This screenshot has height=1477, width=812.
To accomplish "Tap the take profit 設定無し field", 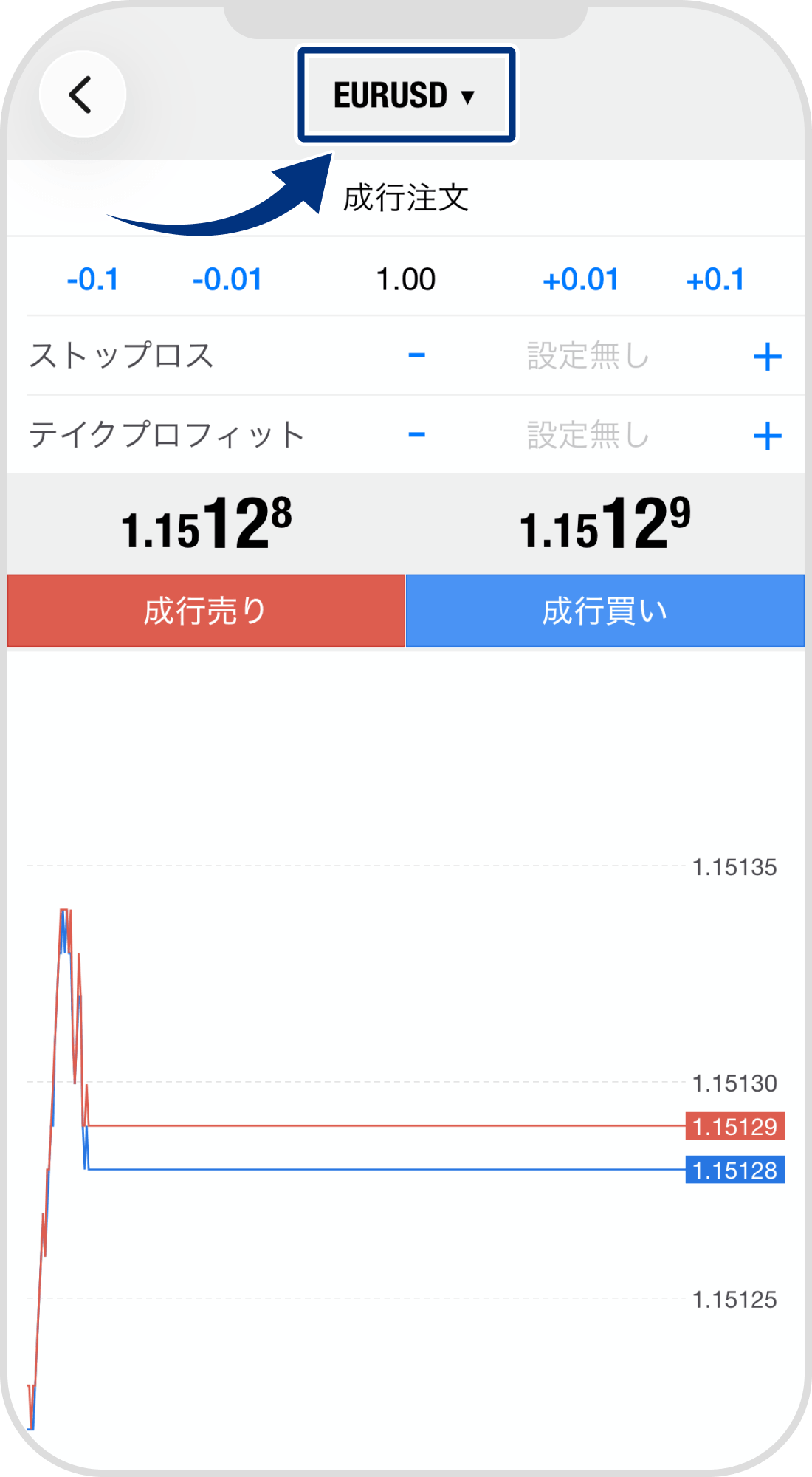I will click(x=585, y=435).
